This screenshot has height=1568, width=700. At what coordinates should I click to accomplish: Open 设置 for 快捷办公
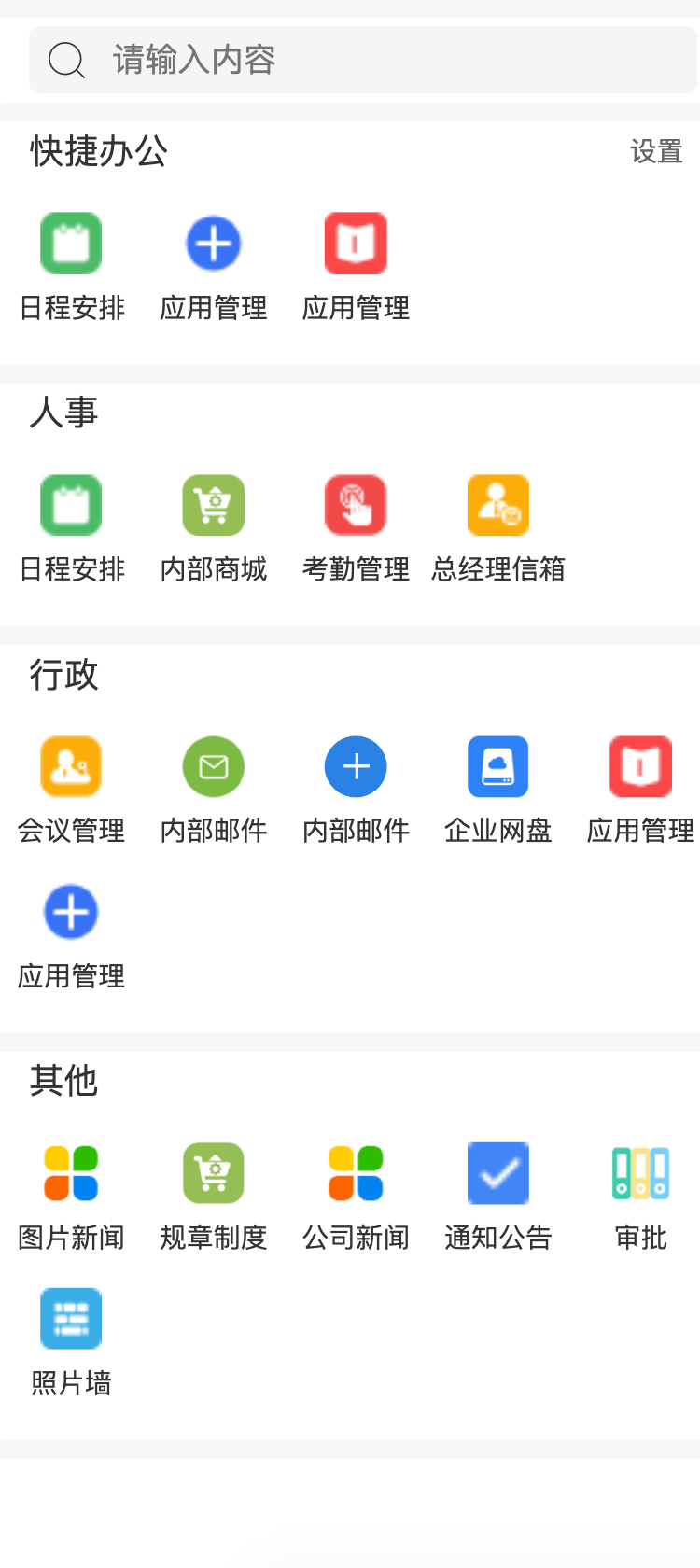point(656,151)
